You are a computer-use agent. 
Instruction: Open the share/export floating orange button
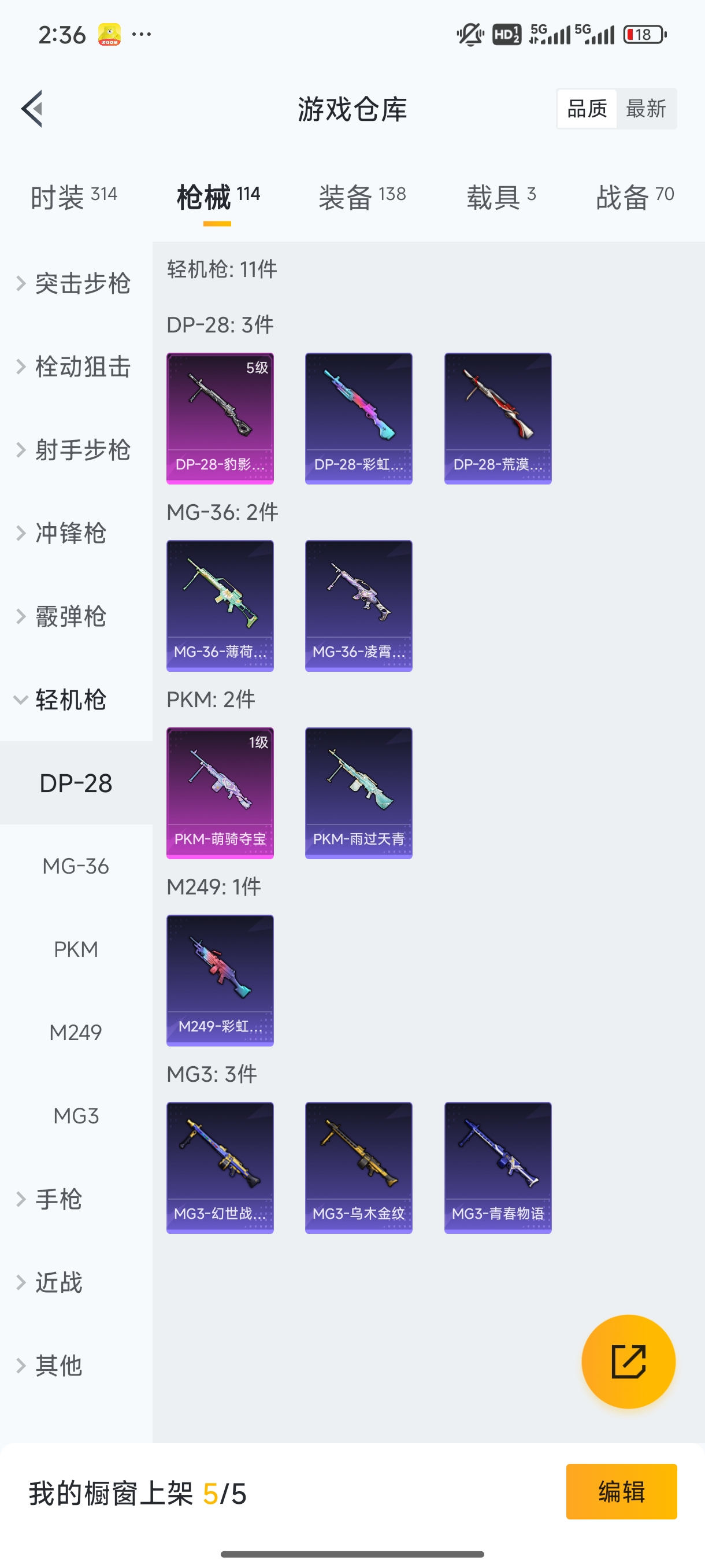coord(628,1362)
